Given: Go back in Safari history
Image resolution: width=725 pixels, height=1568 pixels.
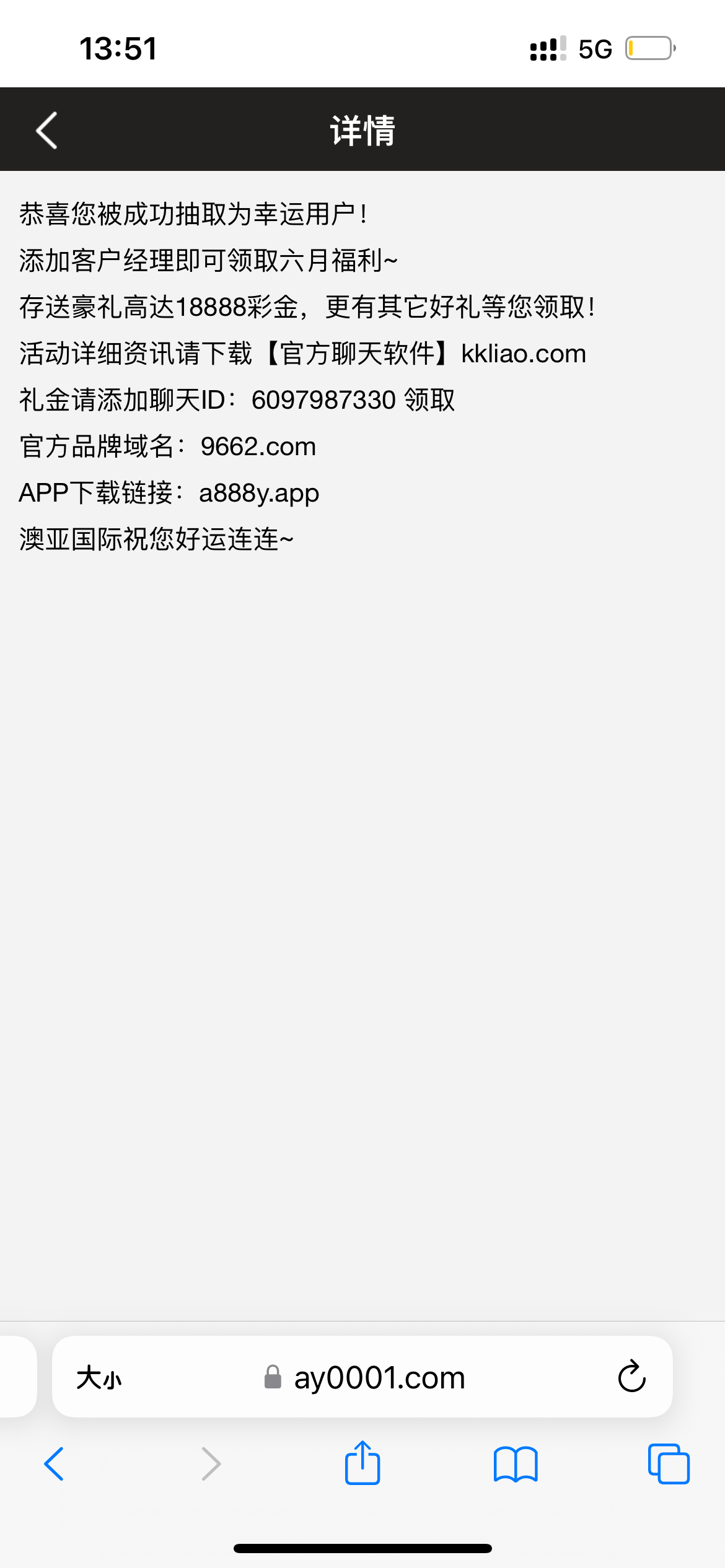Looking at the screenshot, I should (55, 1464).
